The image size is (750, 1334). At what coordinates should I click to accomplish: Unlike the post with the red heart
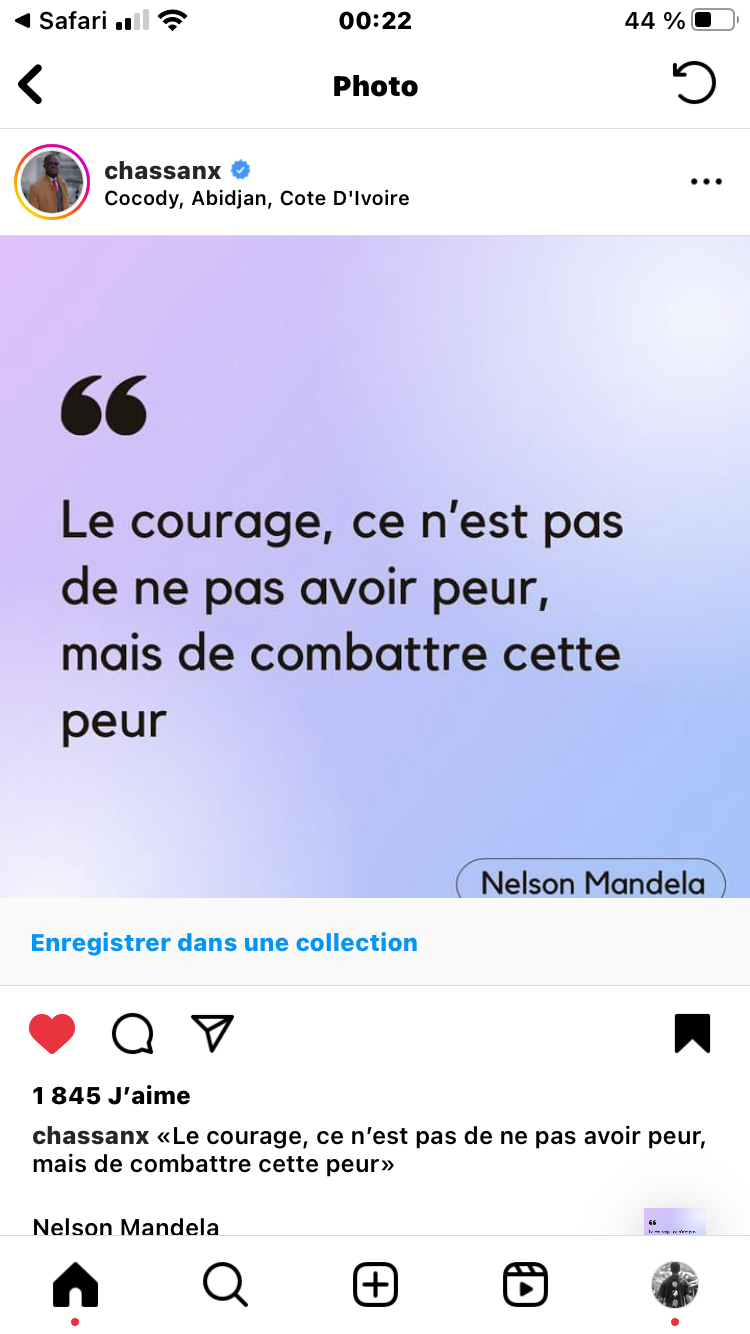(x=52, y=1033)
